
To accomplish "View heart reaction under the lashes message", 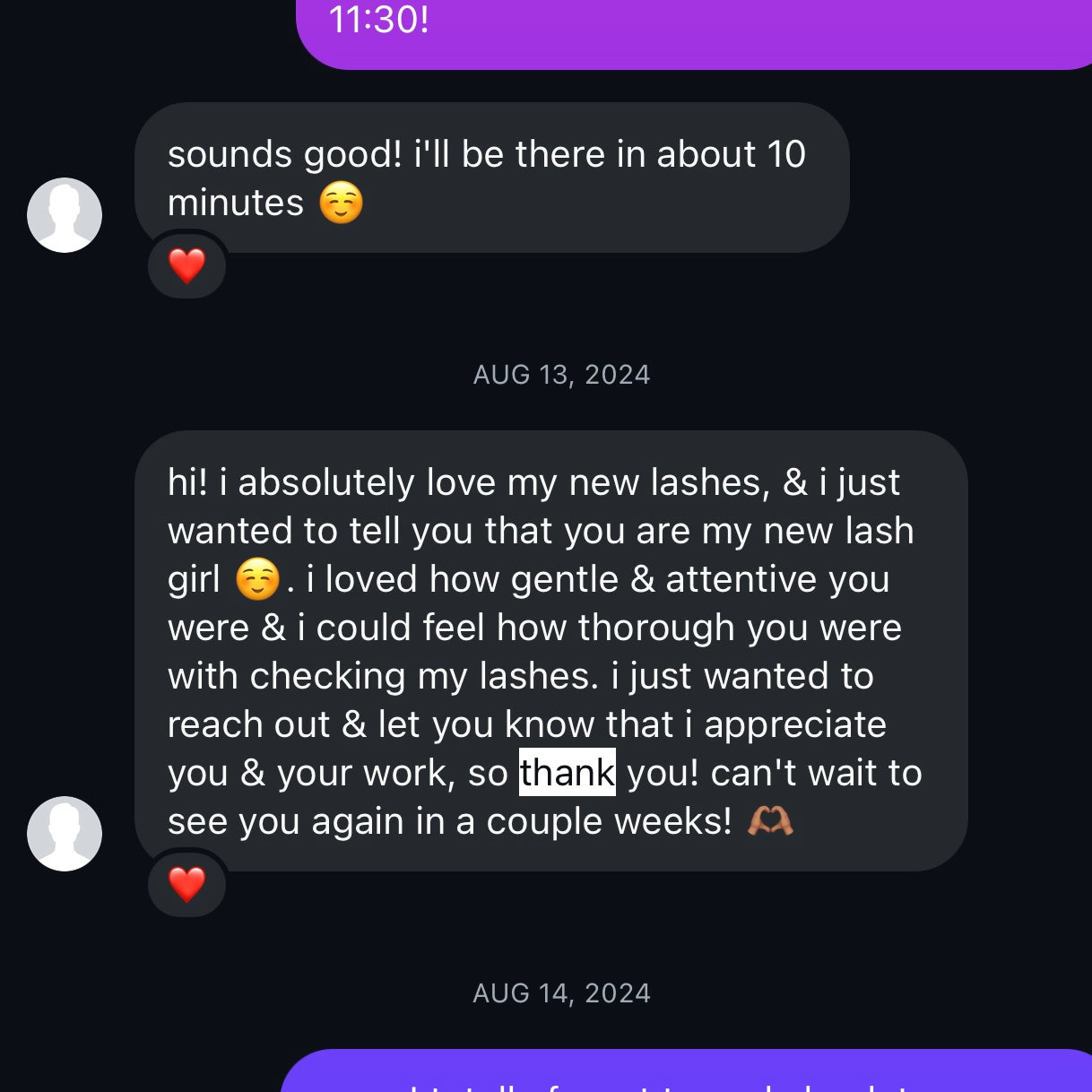I will click(x=186, y=885).
